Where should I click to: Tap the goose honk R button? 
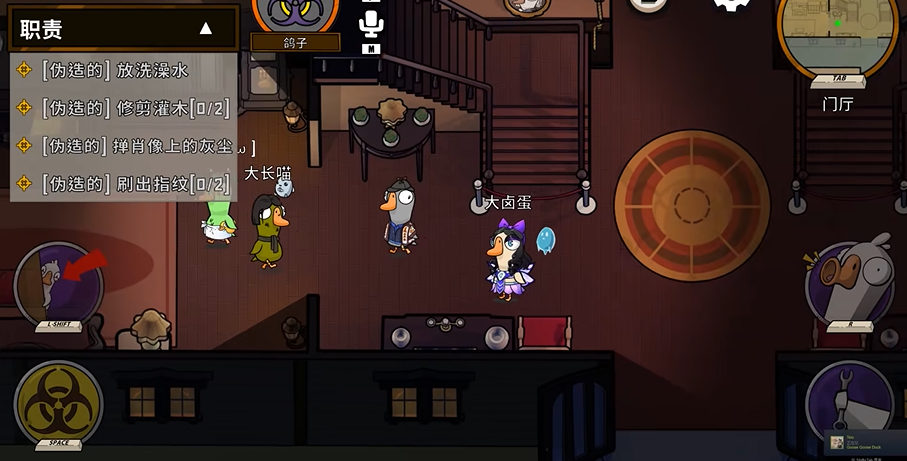click(x=850, y=282)
